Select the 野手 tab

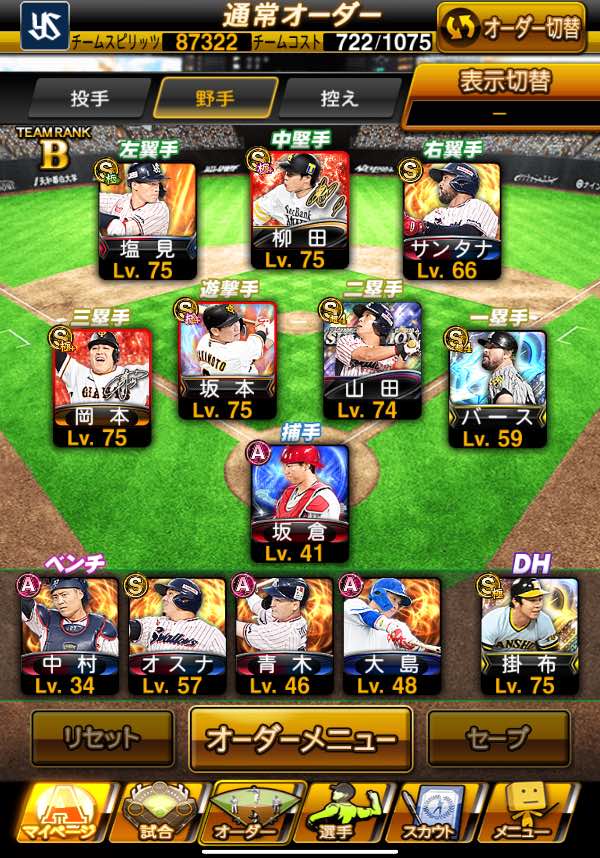214,98
